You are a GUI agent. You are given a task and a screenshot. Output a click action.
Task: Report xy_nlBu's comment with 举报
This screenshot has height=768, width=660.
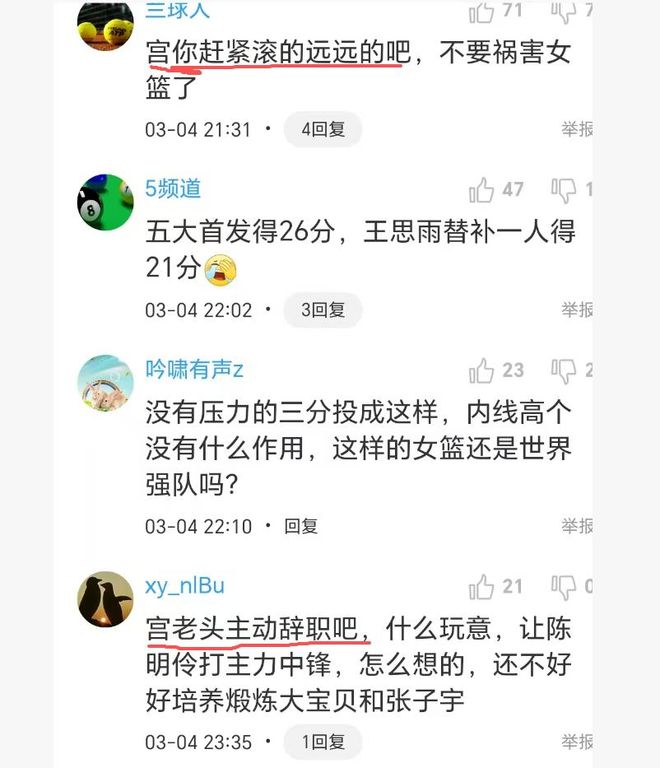click(577, 742)
